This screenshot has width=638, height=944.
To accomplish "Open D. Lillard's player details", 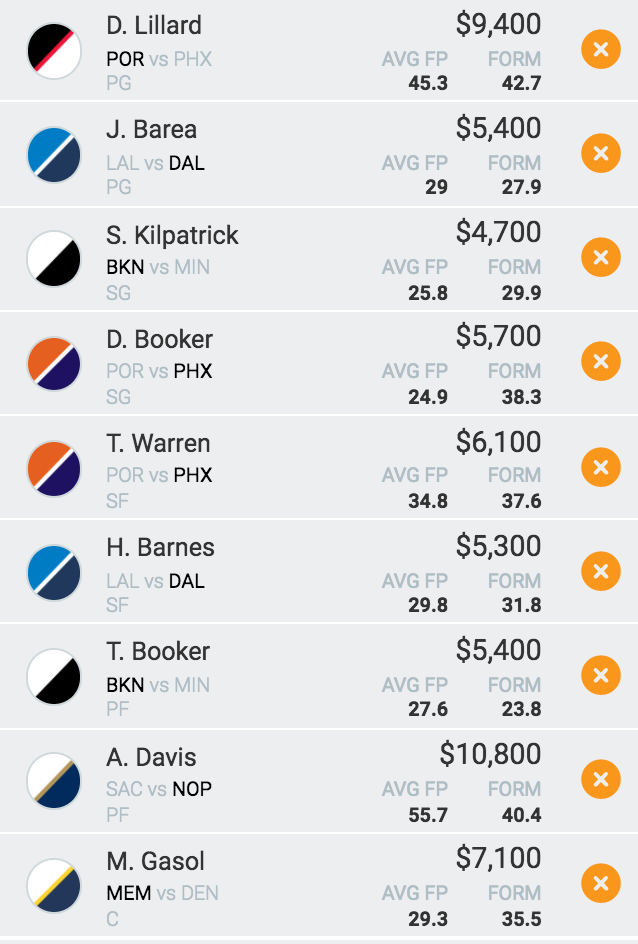I will point(154,25).
